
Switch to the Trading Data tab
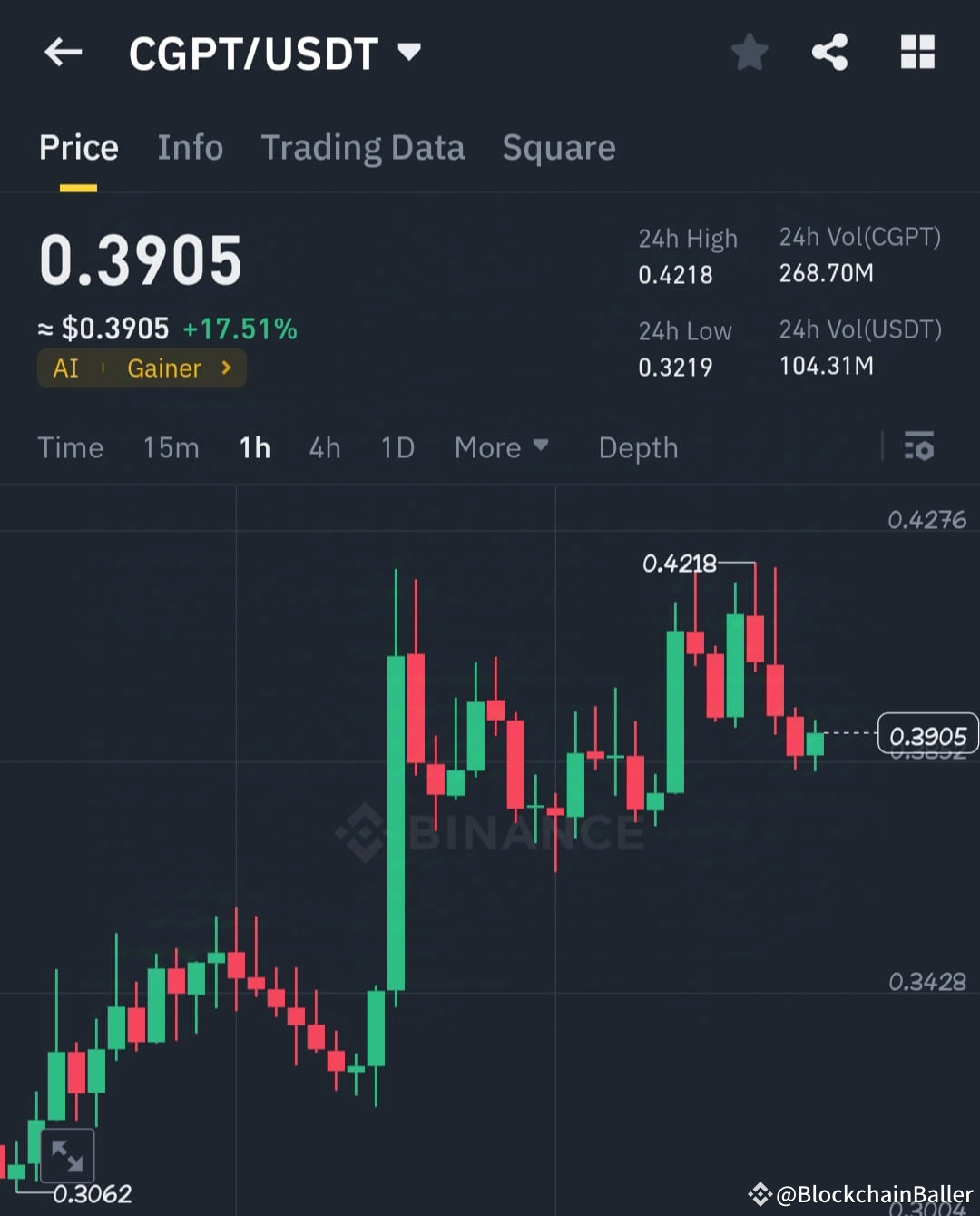coord(363,147)
